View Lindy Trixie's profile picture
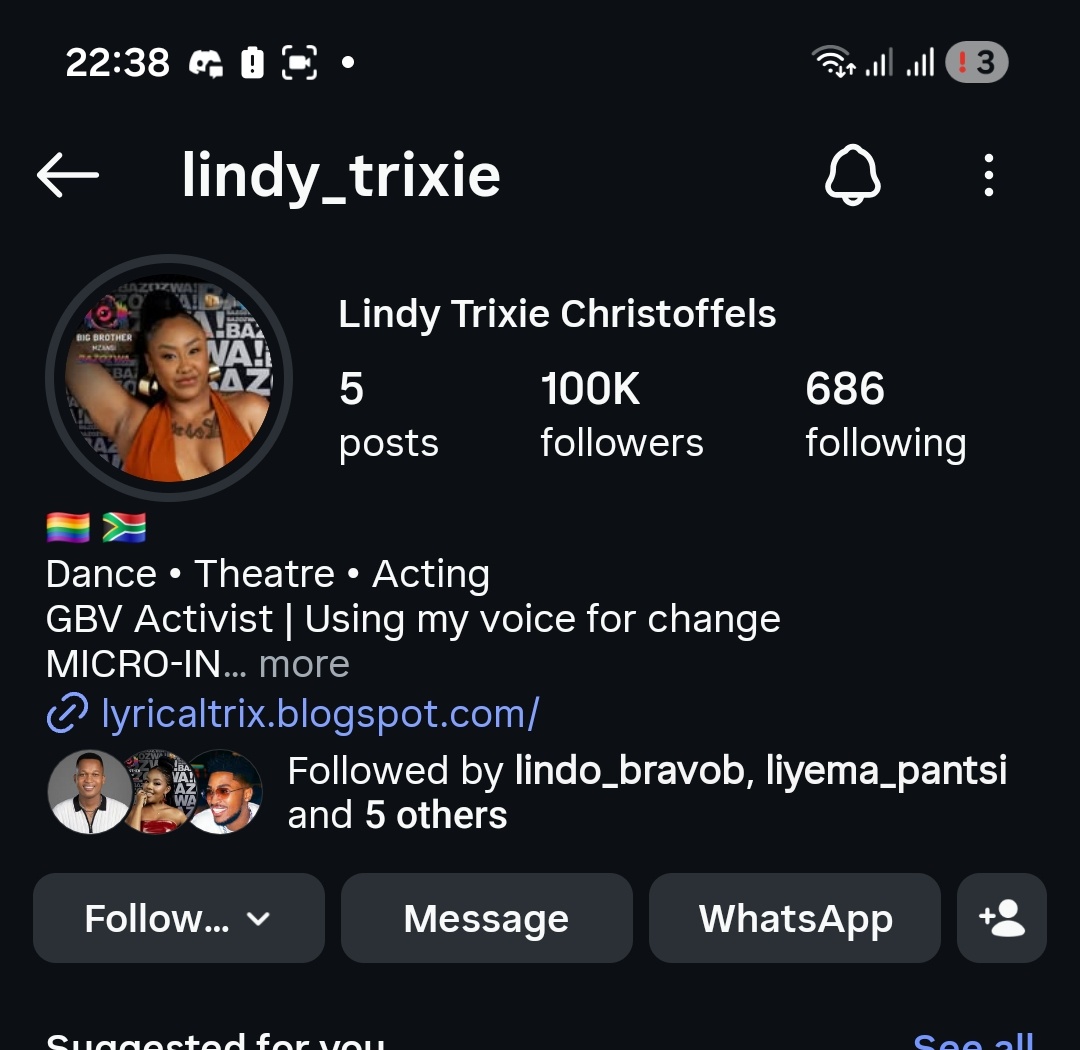The height and width of the screenshot is (1050, 1080). pyautogui.click(x=168, y=380)
